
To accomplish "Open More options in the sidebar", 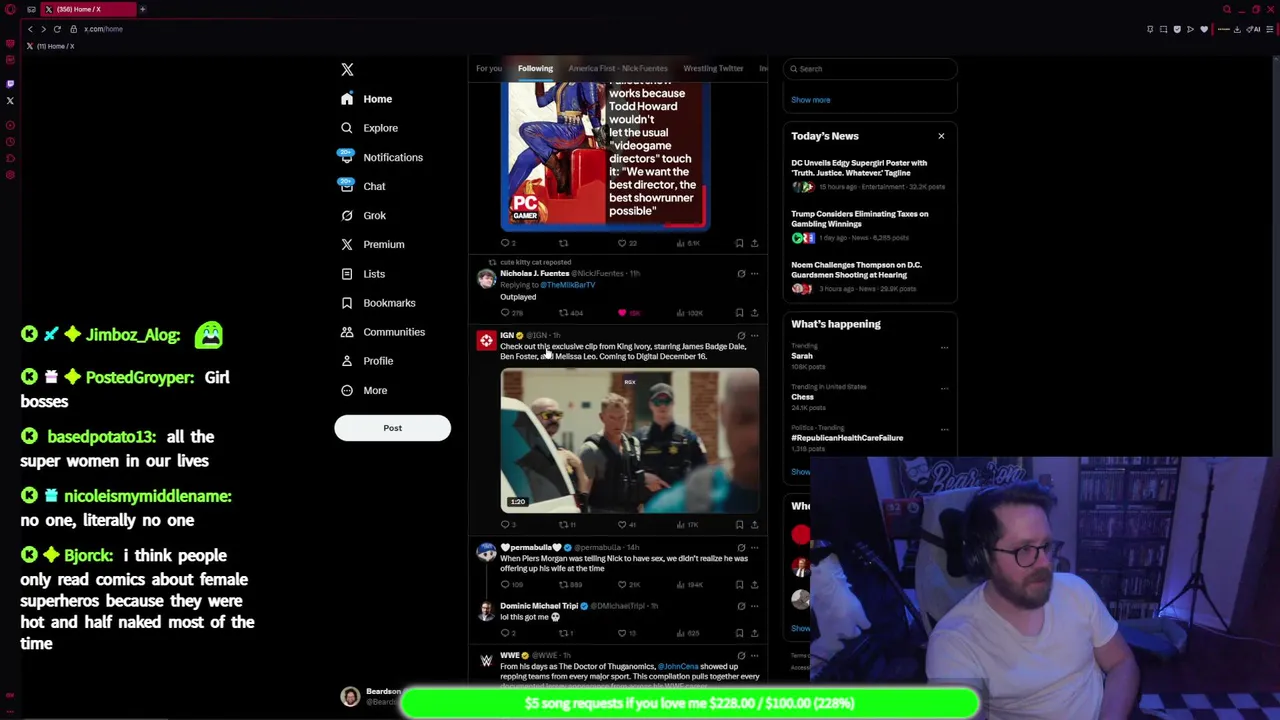I will 374,390.
